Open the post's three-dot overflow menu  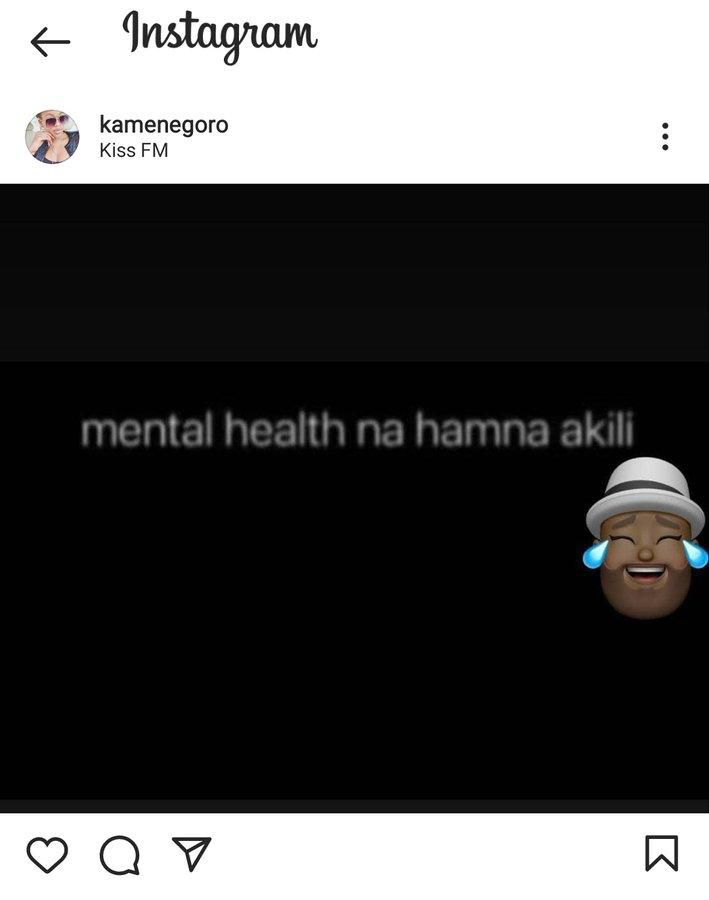click(665, 137)
